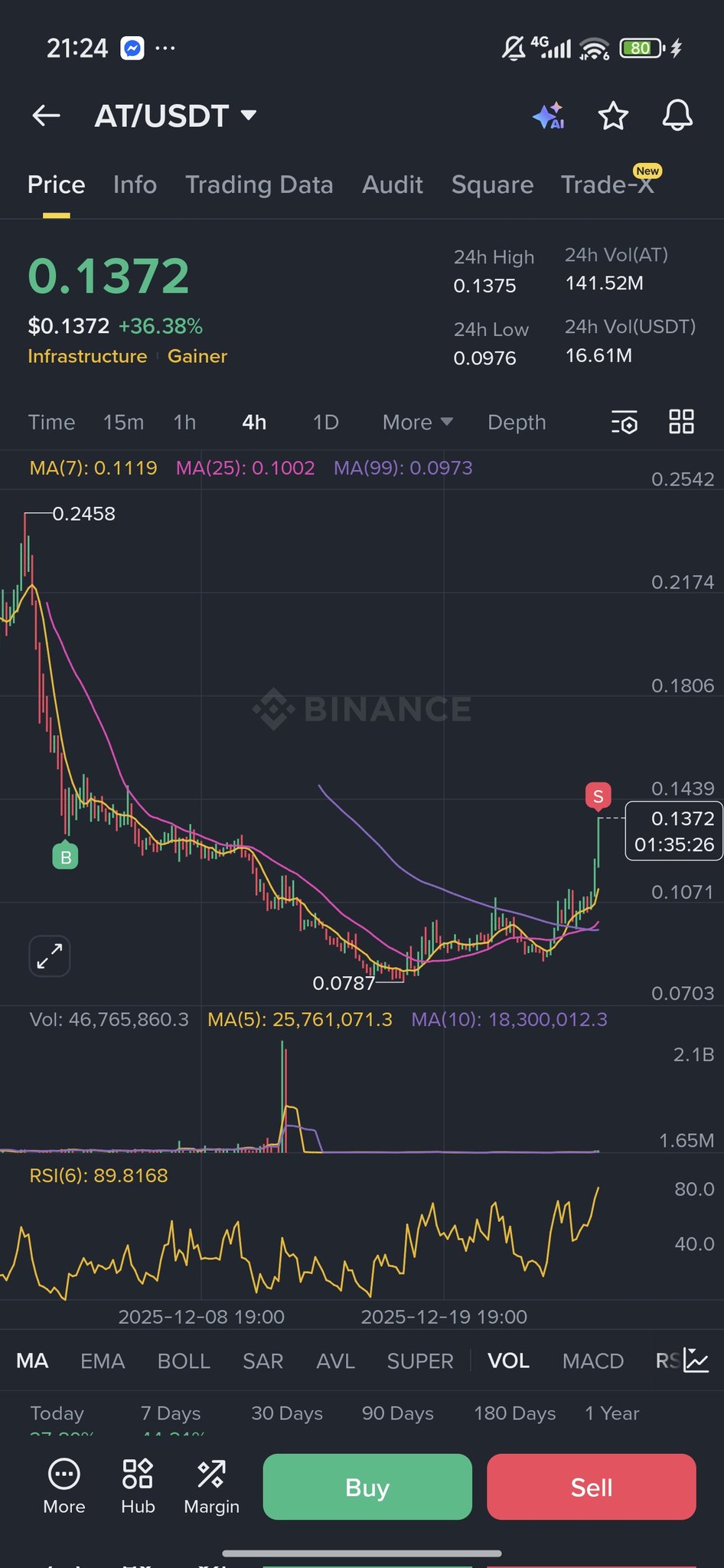
Task: Select the 15m chart interval
Action: point(123,422)
